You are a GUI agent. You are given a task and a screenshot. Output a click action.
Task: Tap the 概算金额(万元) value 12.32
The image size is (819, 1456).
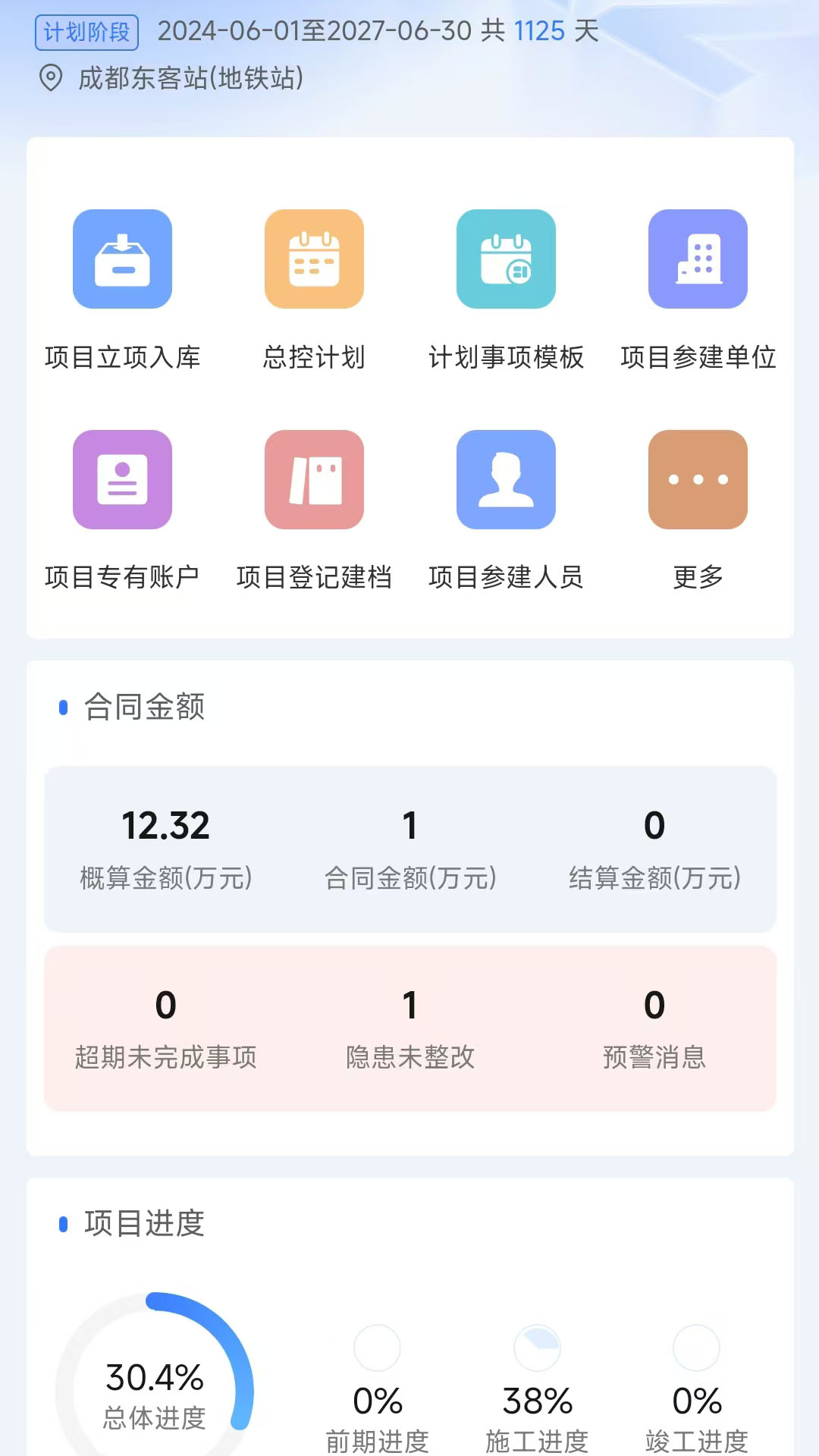(x=166, y=827)
